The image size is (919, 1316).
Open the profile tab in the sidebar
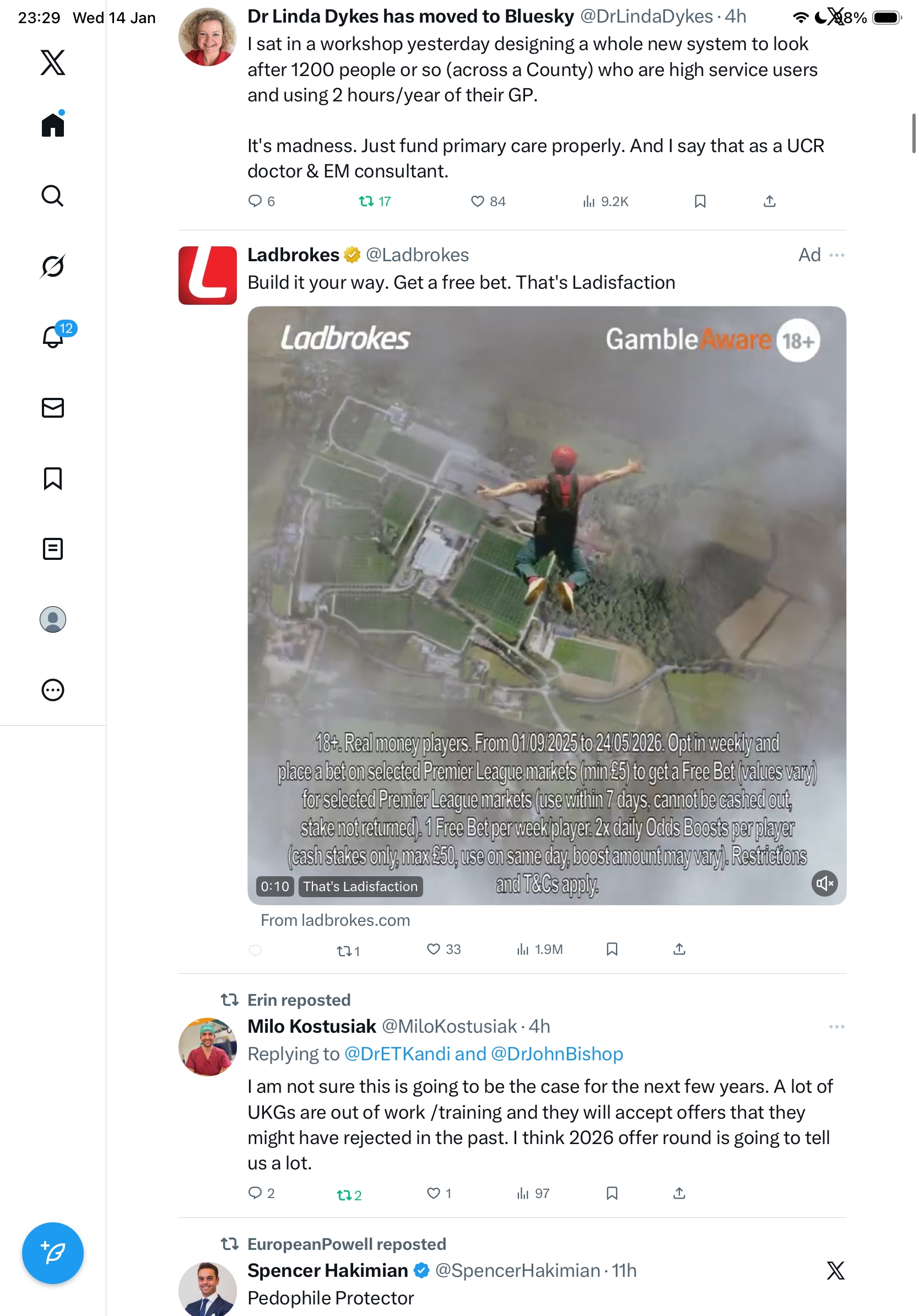pos(53,619)
